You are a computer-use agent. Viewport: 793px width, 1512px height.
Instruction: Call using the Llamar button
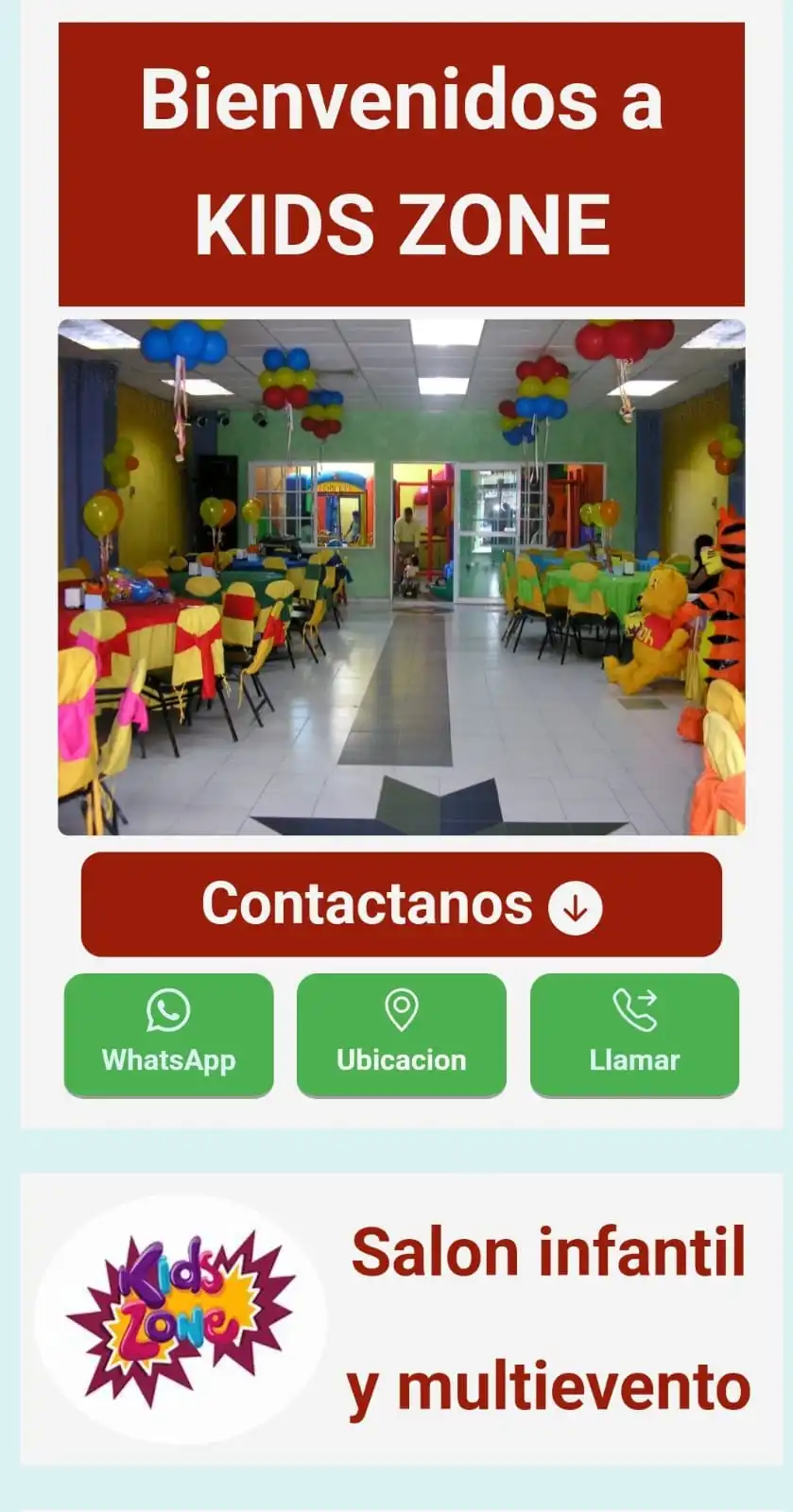pyautogui.click(x=634, y=1034)
